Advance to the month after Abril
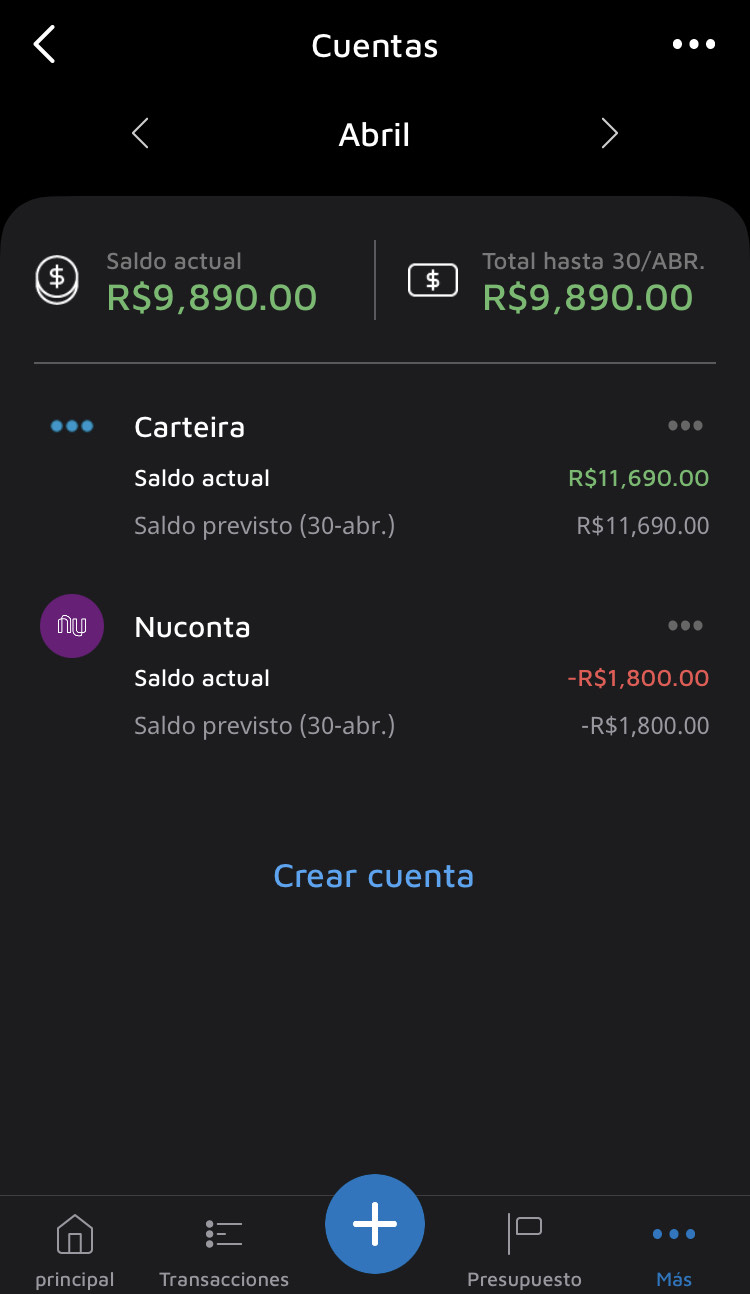The width and height of the screenshot is (750, 1294). [609, 134]
